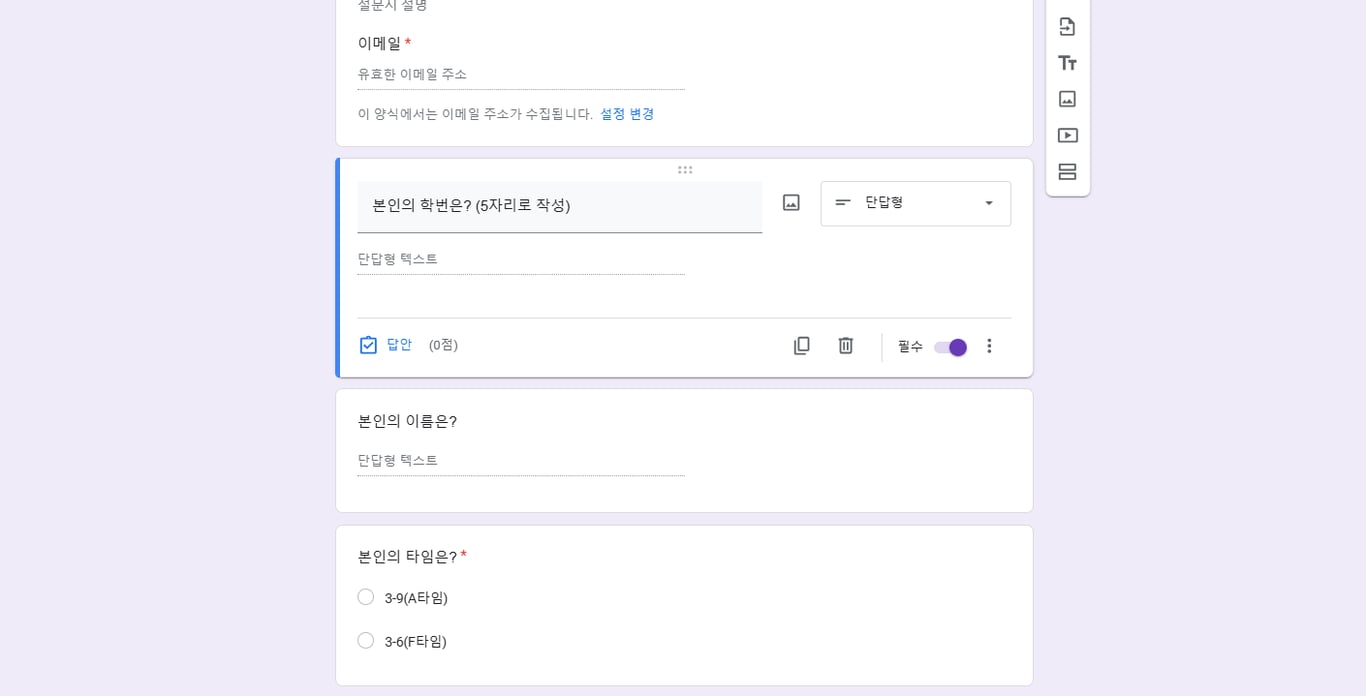The width and height of the screenshot is (1366, 696).
Task: Tap the import questions icon in side toolbar
Action: point(1067,27)
